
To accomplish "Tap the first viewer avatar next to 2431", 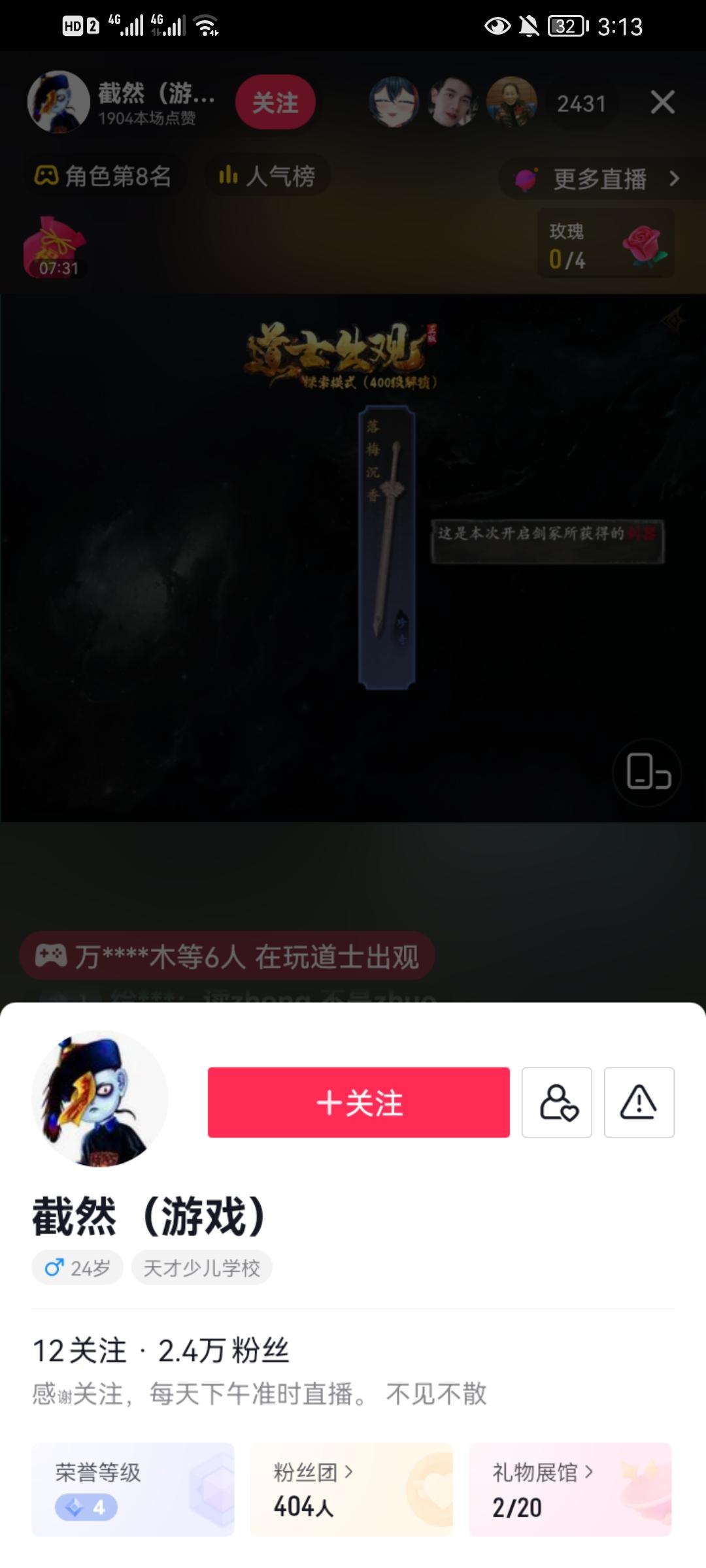I will pos(395,103).
